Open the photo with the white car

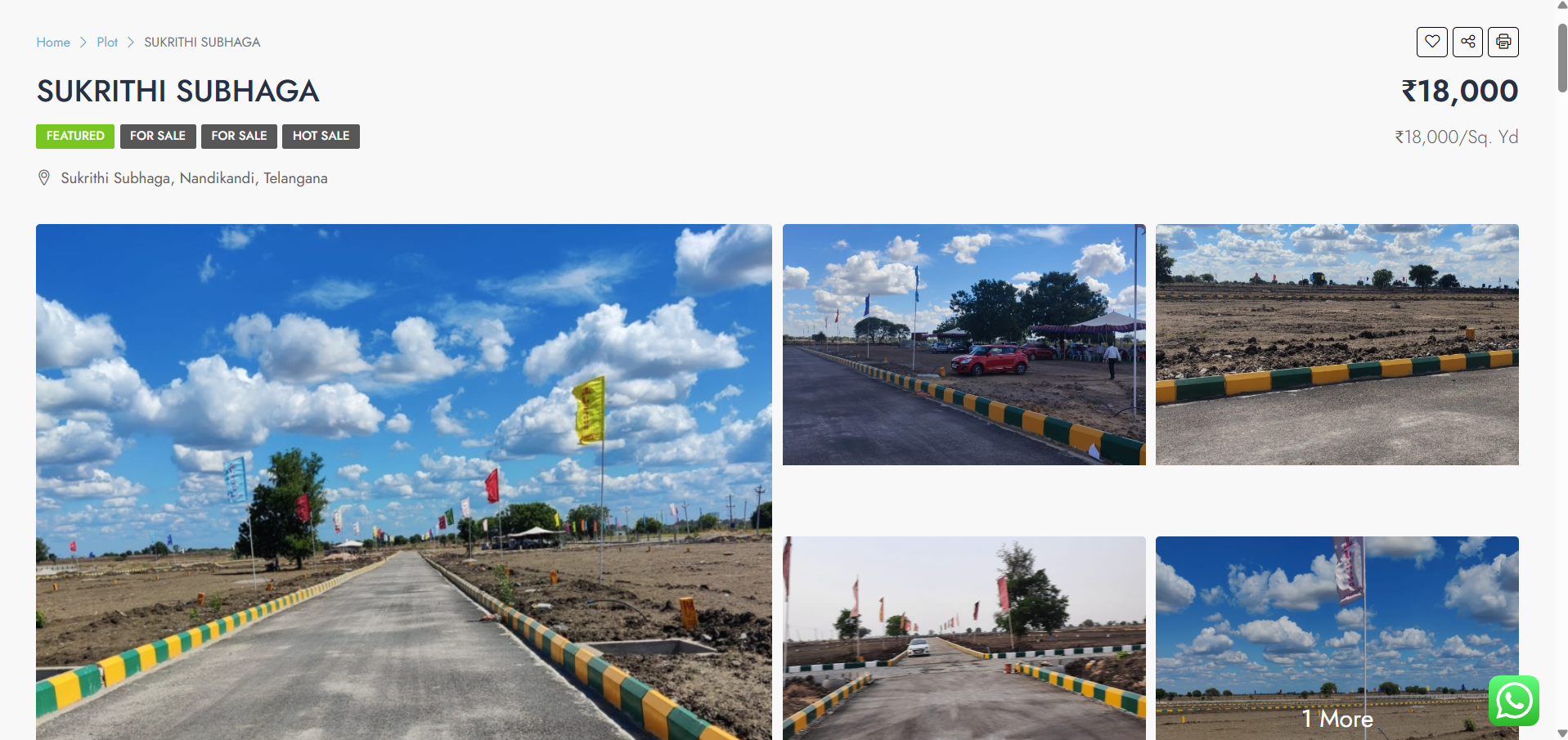point(964,638)
